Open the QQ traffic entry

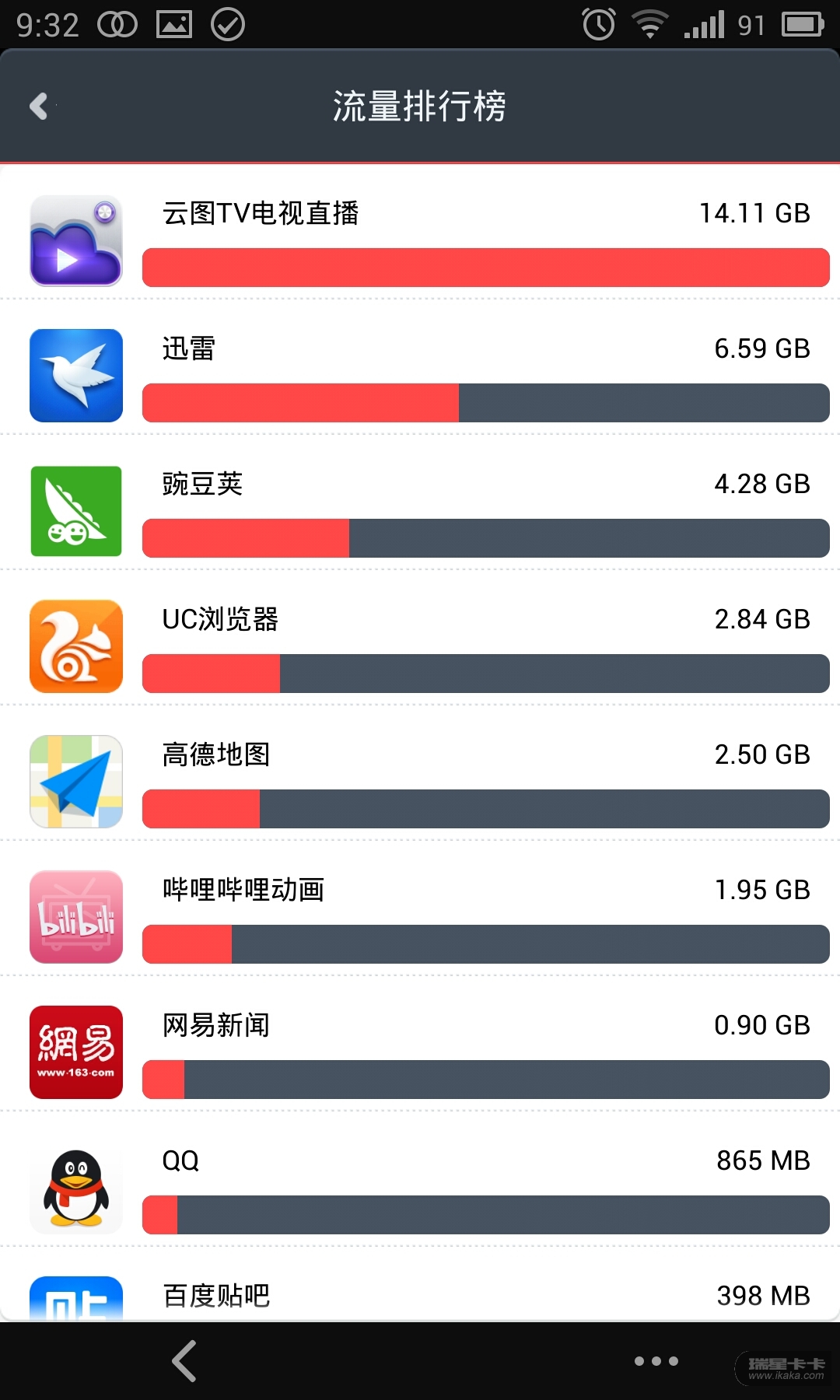pyautogui.click(x=420, y=1187)
